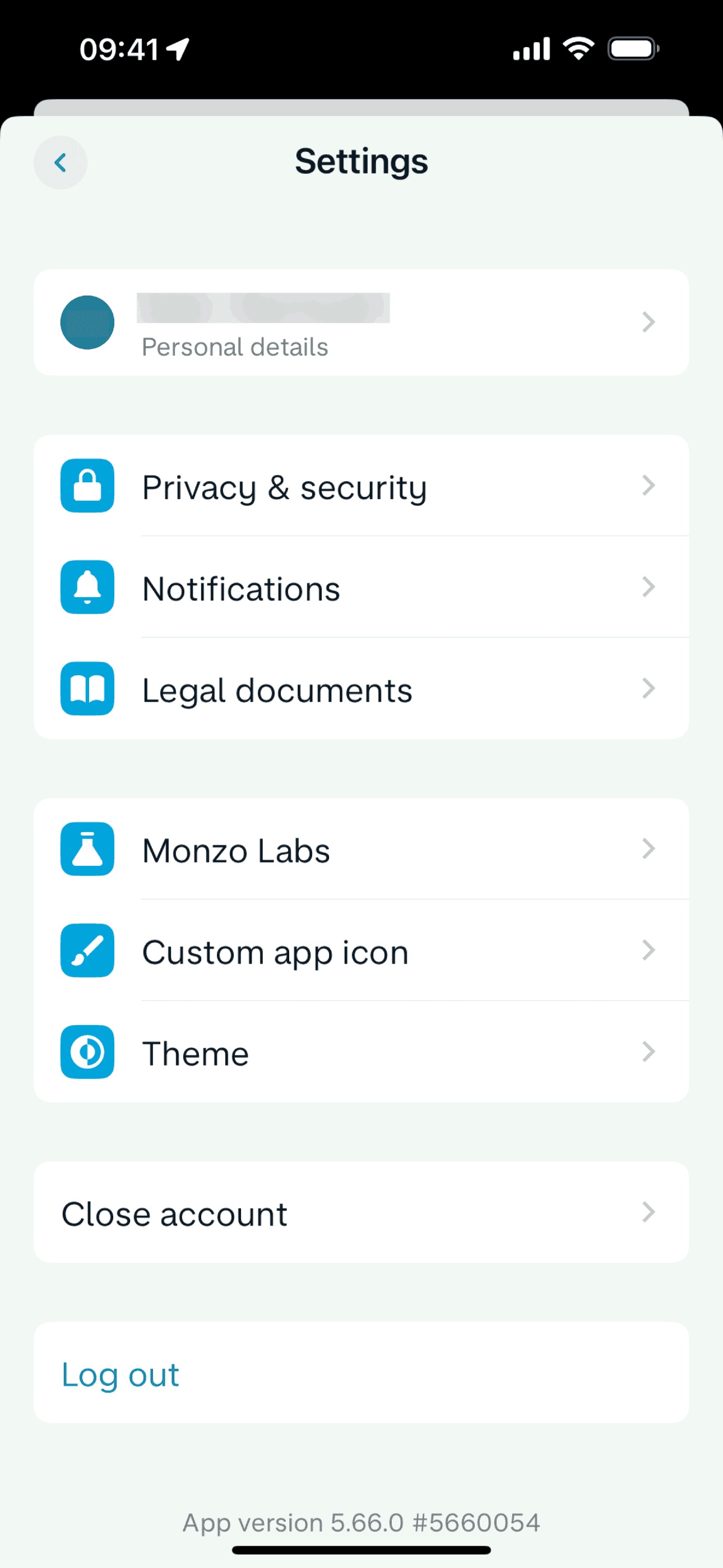Select the Monzo Labs flask icon
Image resolution: width=723 pixels, height=1568 pixels.
[x=87, y=850]
